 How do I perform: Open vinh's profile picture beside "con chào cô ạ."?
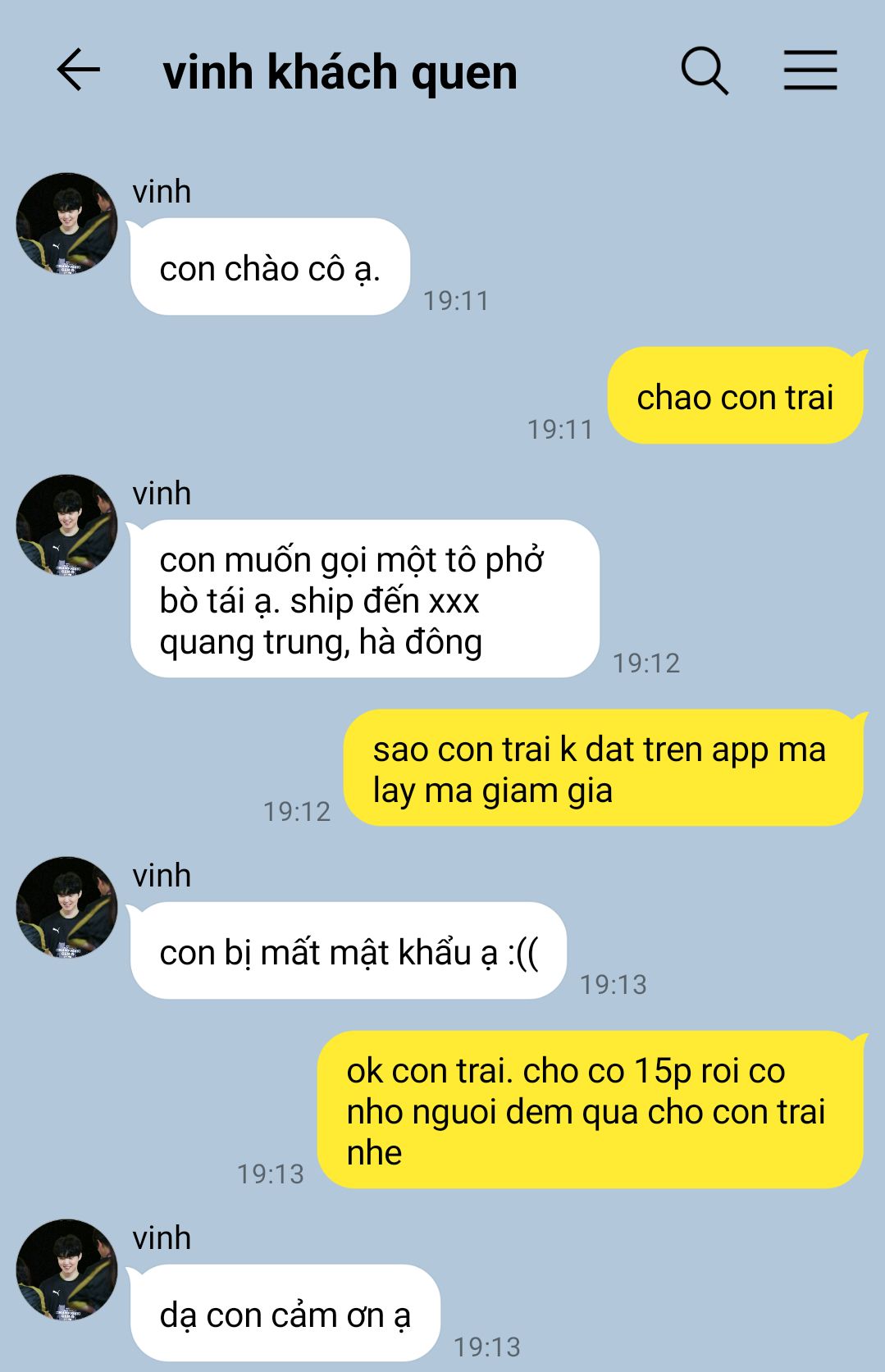[x=67, y=223]
